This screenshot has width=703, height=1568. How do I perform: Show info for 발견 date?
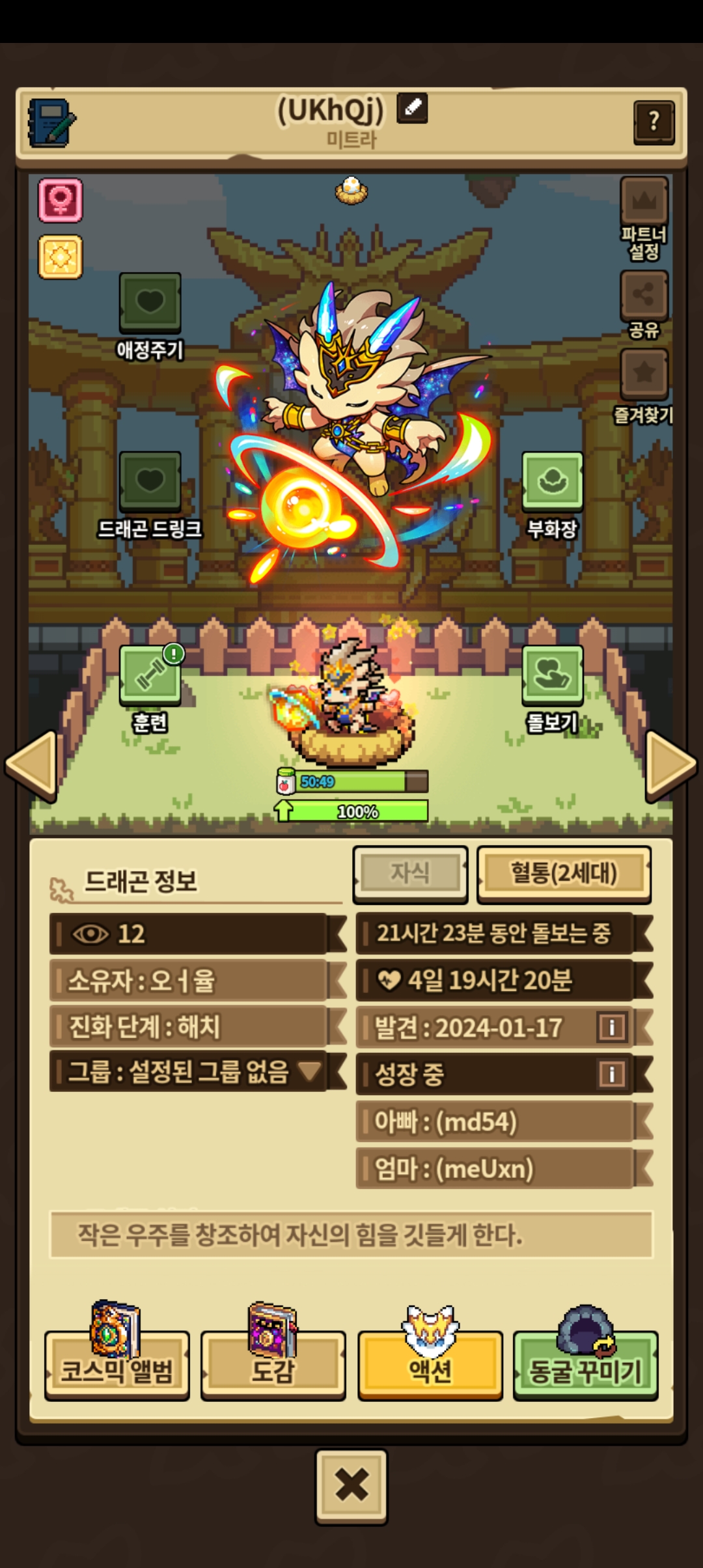click(611, 1028)
